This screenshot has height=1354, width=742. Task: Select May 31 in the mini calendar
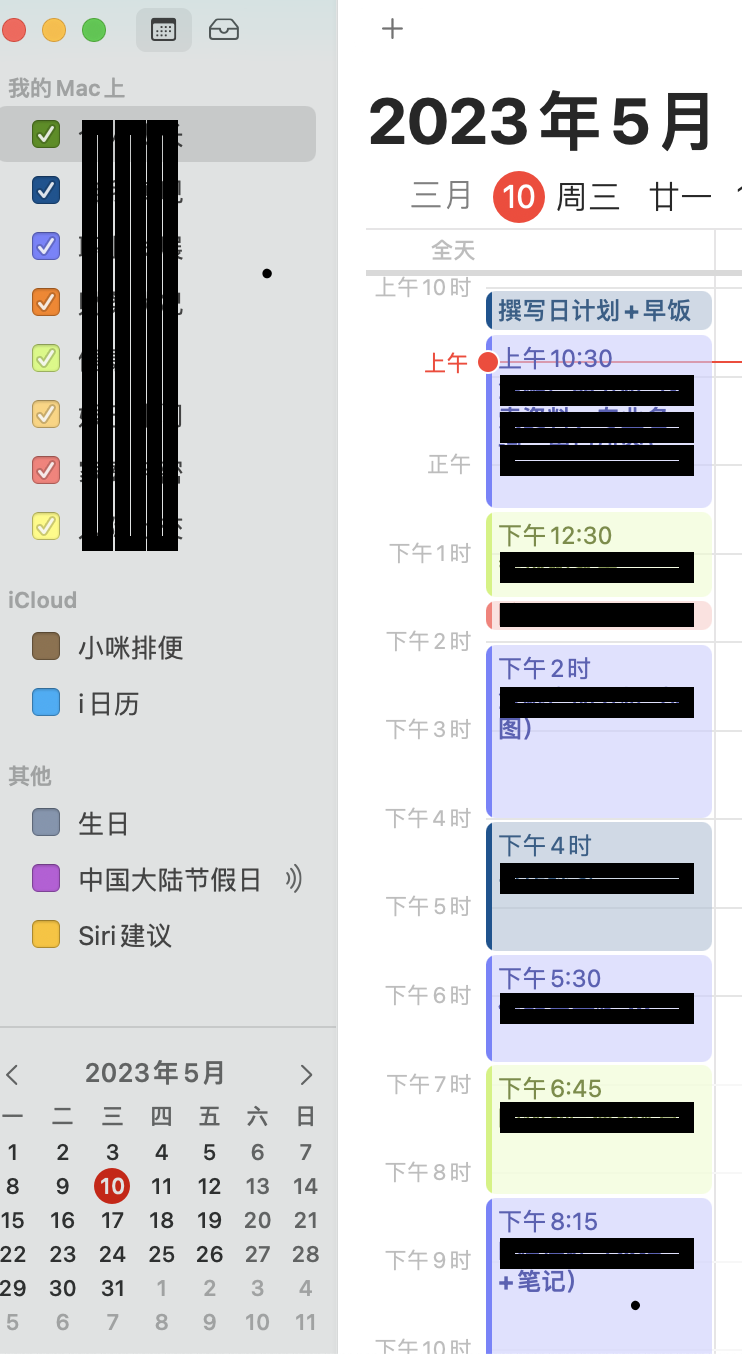point(112,1288)
